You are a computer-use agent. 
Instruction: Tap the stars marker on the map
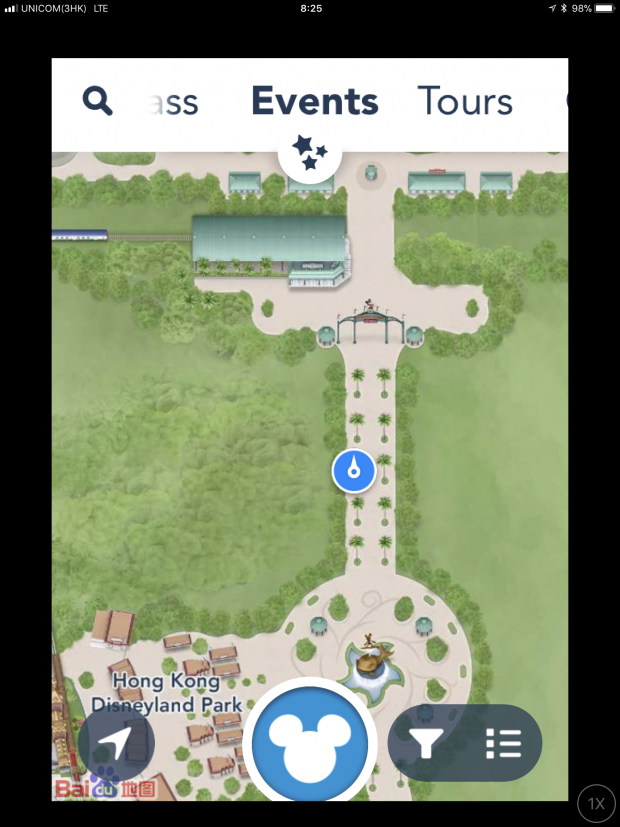310,153
